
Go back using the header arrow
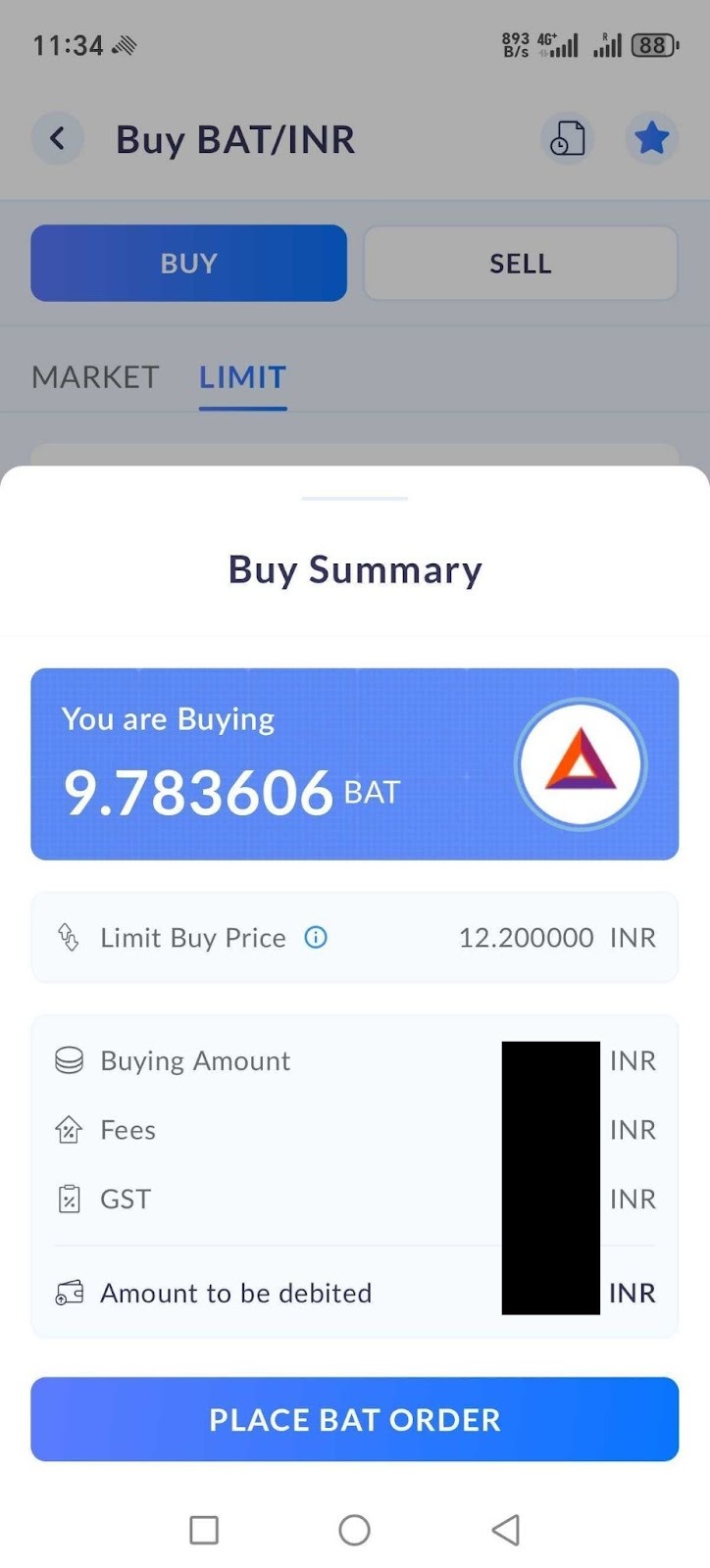point(58,138)
